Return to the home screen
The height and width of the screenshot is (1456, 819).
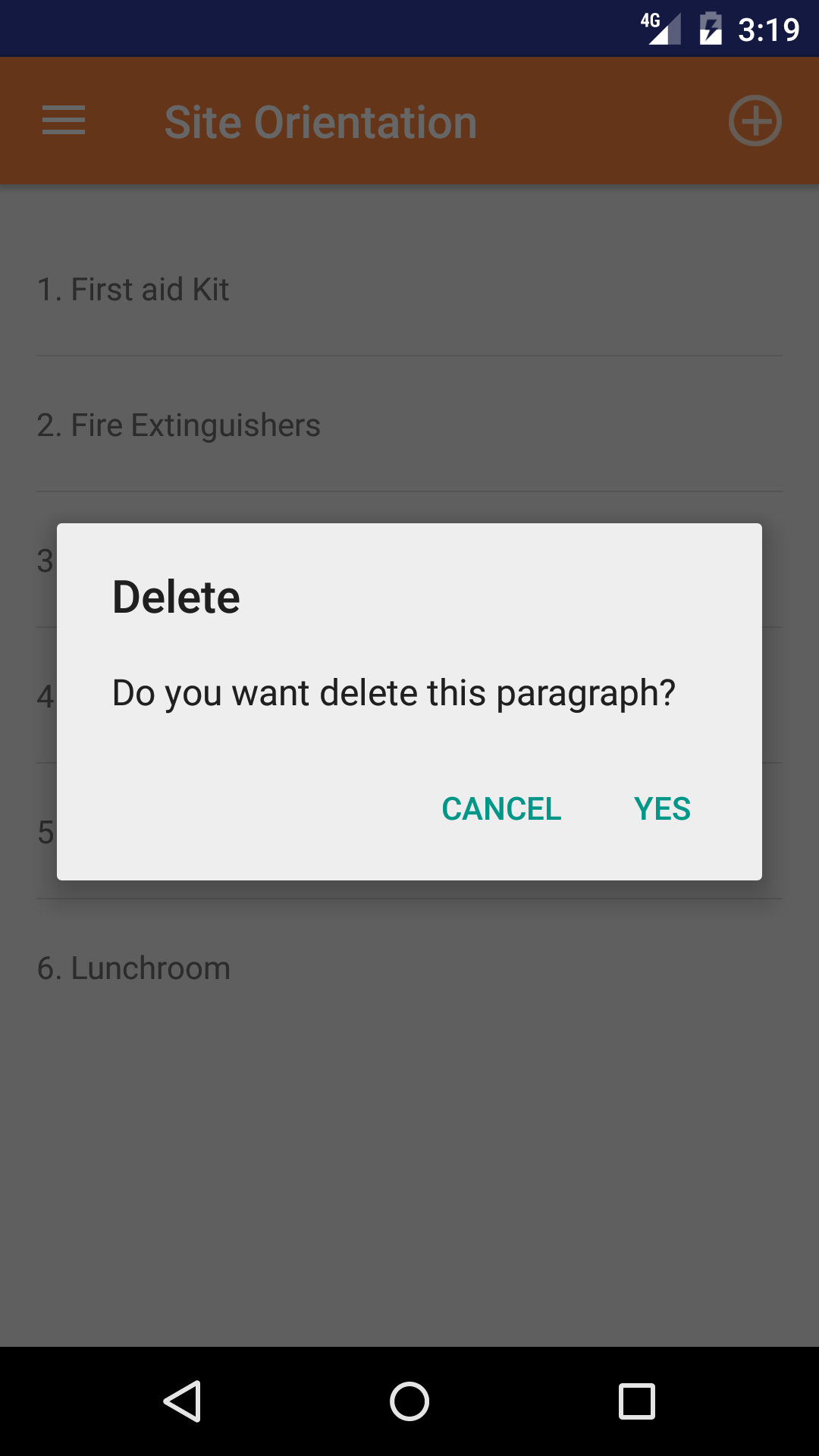tap(409, 1401)
